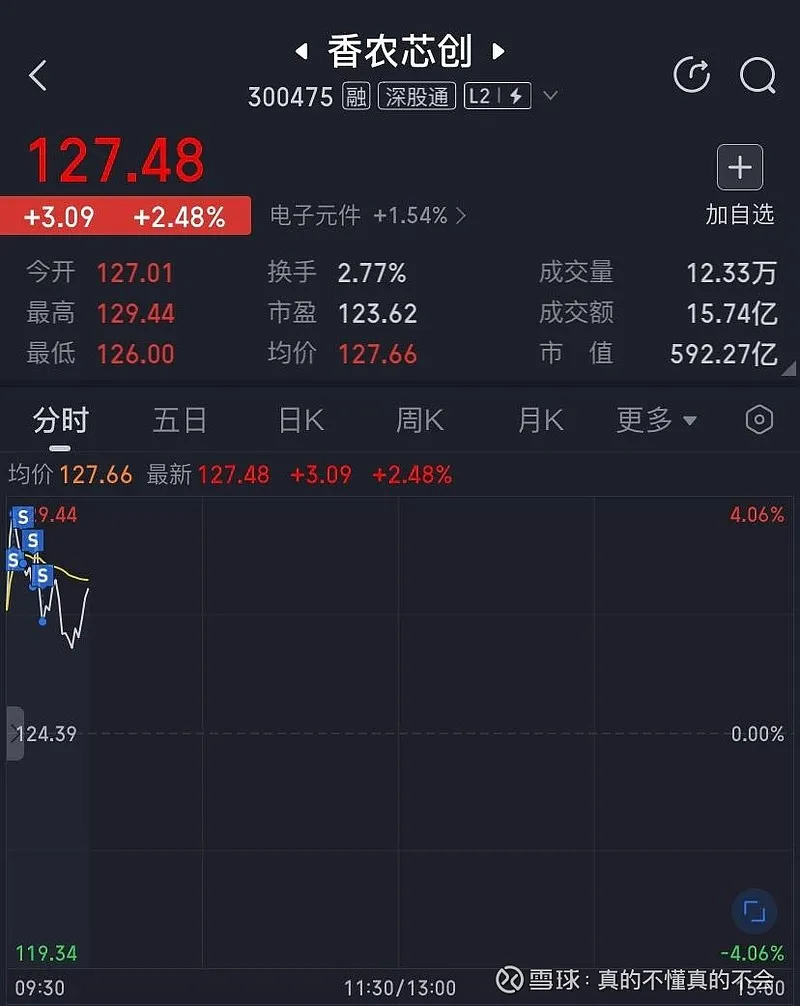The image size is (800, 1006).
Task: Expand the side panel arrow on the chart
Action: tap(14, 734)
